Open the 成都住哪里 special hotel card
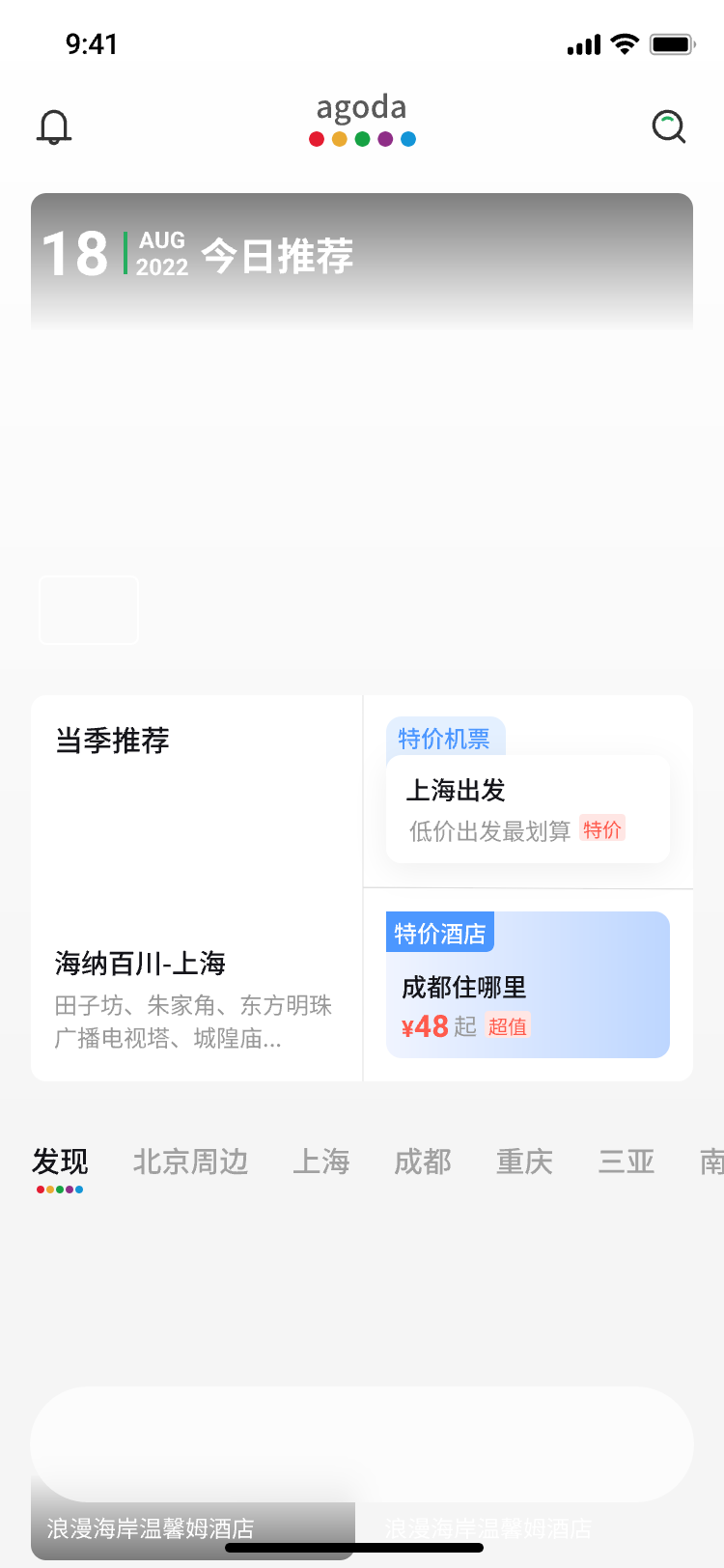 tap(527, 985)
